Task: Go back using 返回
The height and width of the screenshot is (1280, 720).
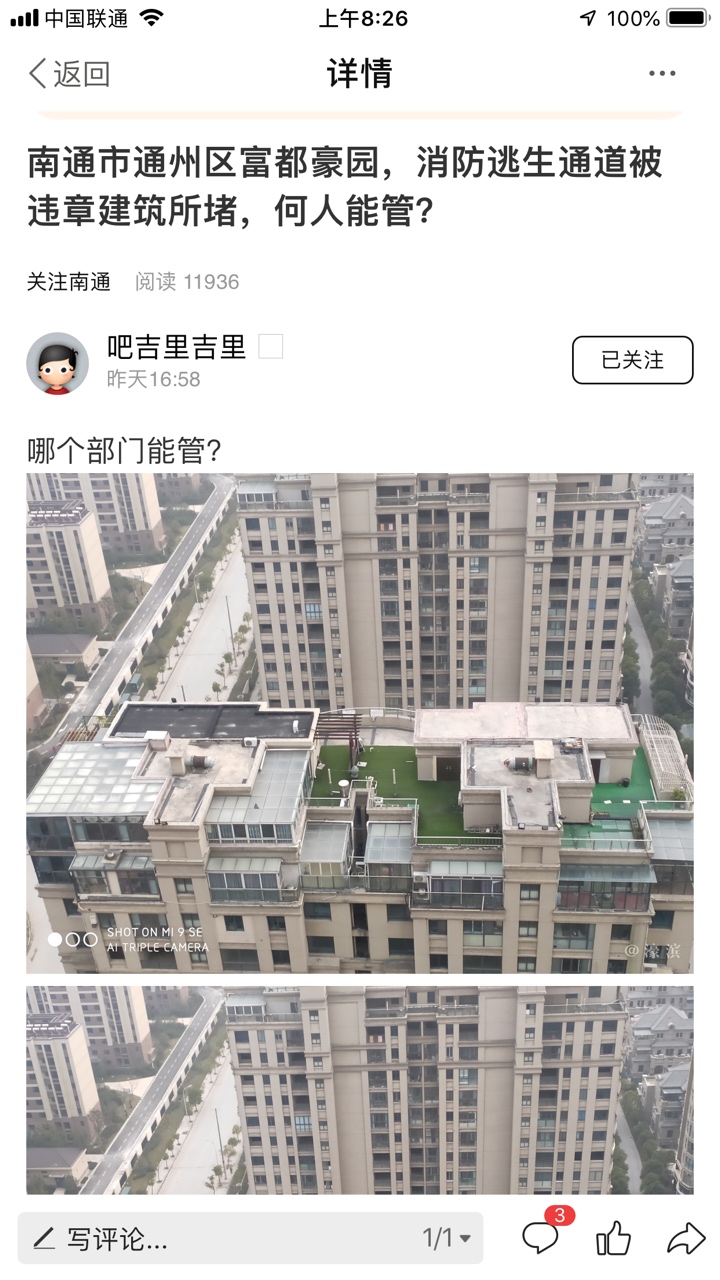Action: pos(68,73)
